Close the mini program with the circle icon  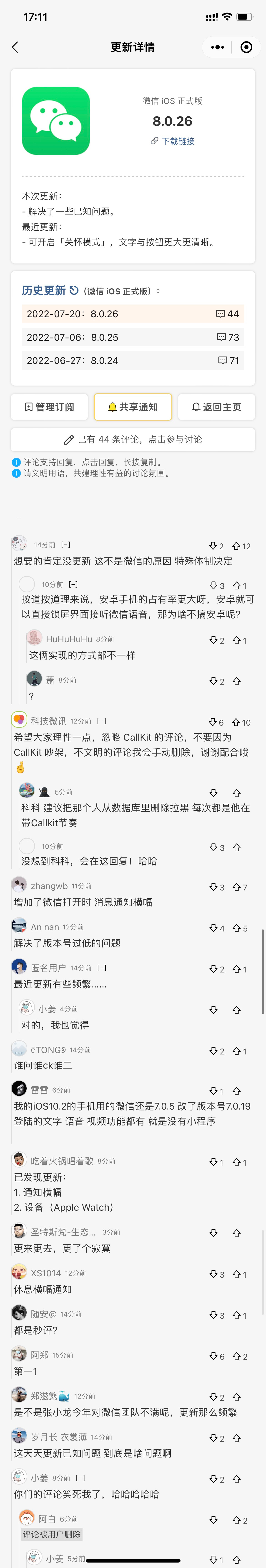[x=246, y=47]
